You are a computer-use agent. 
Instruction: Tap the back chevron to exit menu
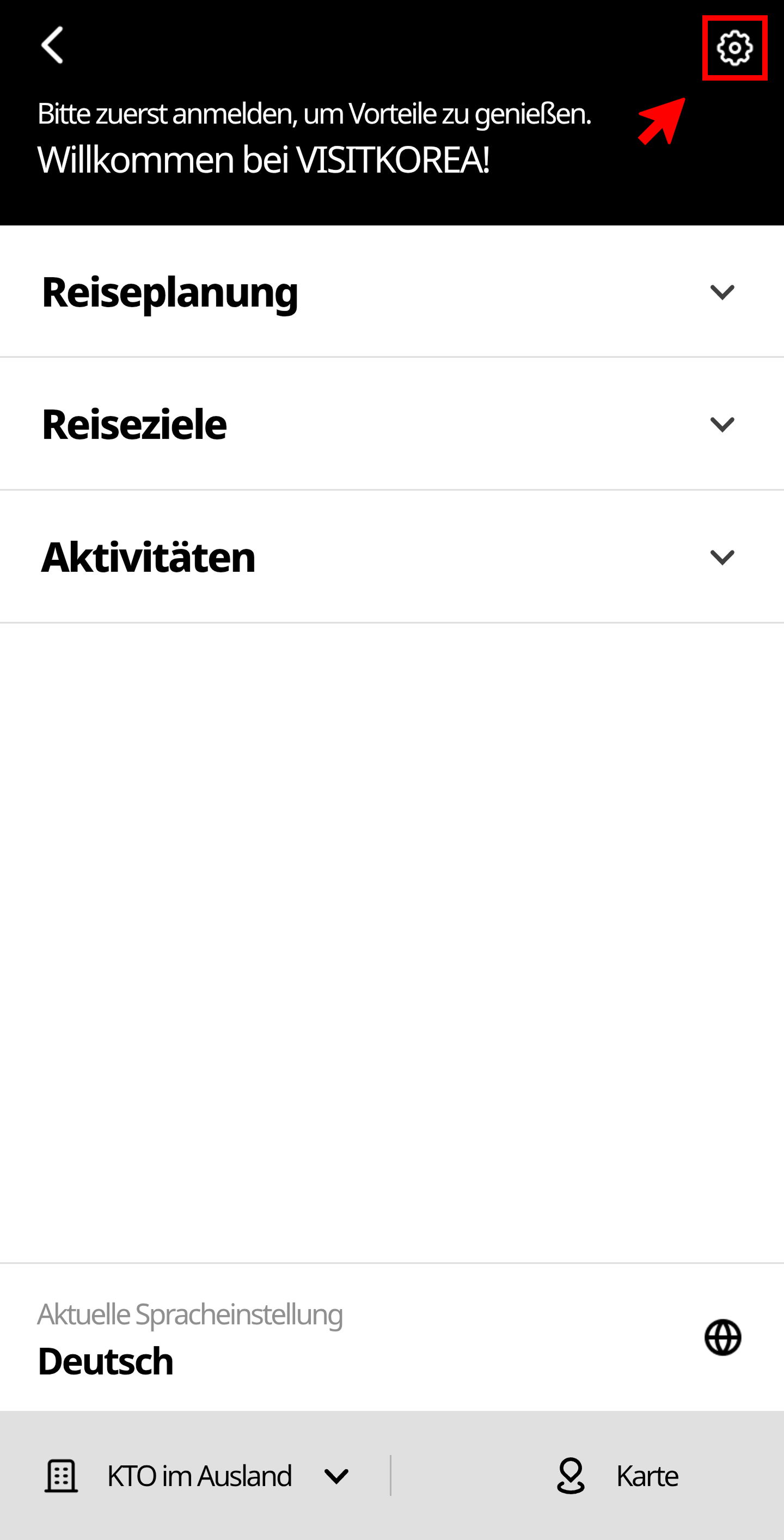pyautogui.click(x=53, y=45)
